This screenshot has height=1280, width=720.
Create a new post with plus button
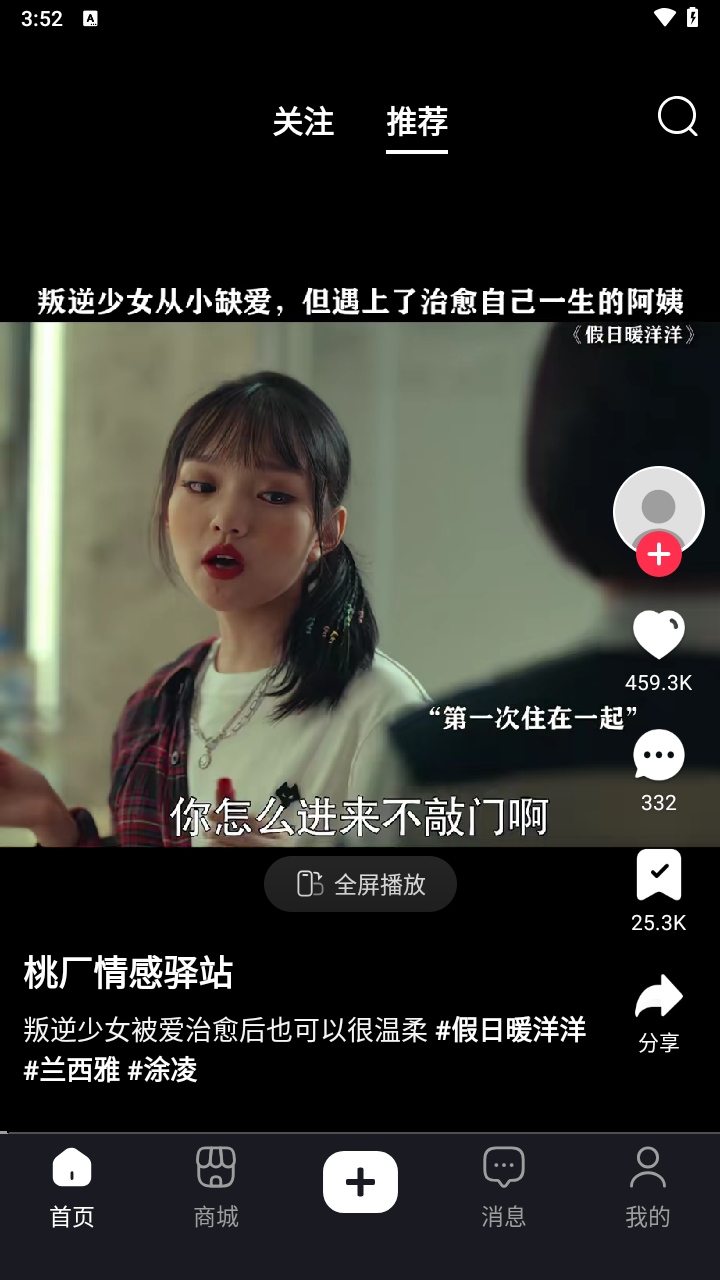[x=360, y=1182]
